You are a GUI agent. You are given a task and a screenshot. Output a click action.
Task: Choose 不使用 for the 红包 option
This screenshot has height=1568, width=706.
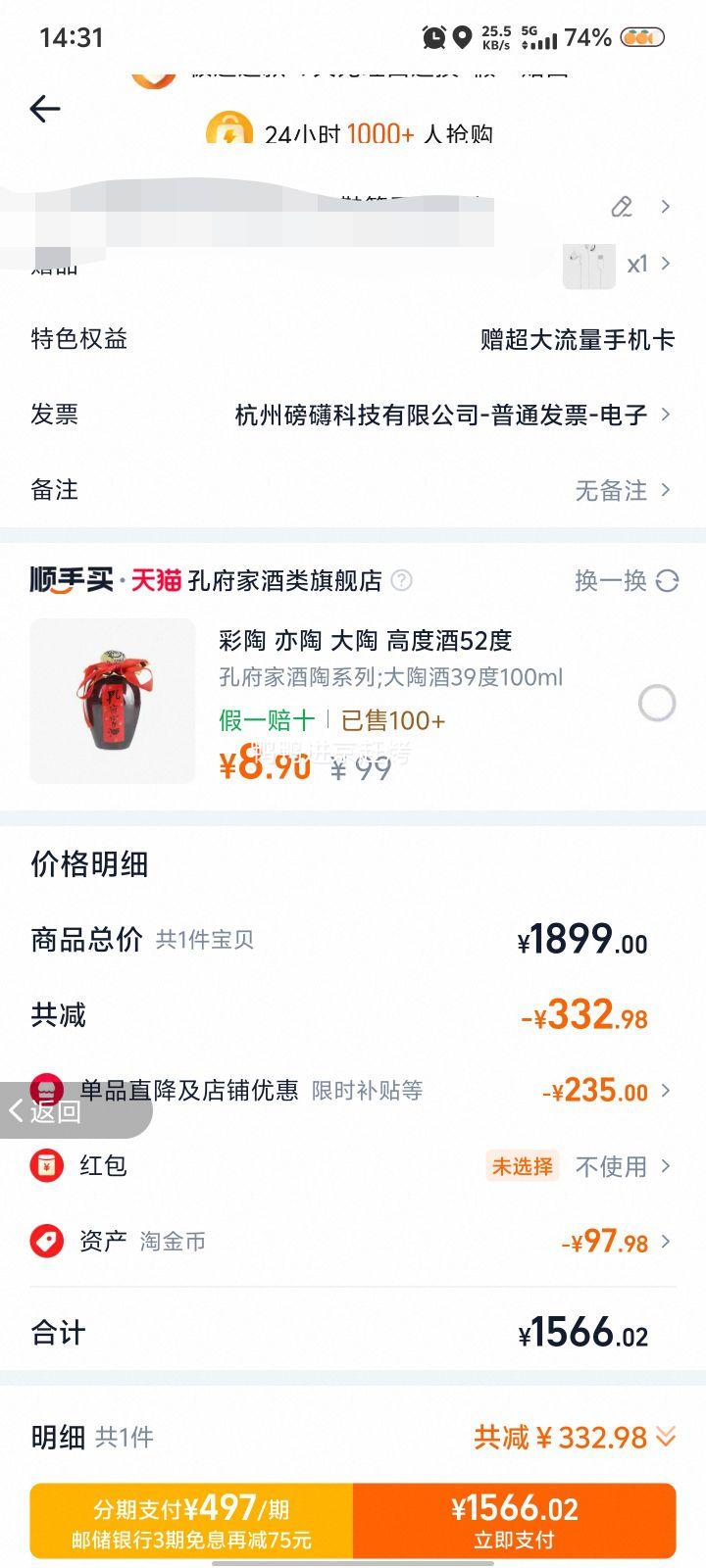[613, 1166]
